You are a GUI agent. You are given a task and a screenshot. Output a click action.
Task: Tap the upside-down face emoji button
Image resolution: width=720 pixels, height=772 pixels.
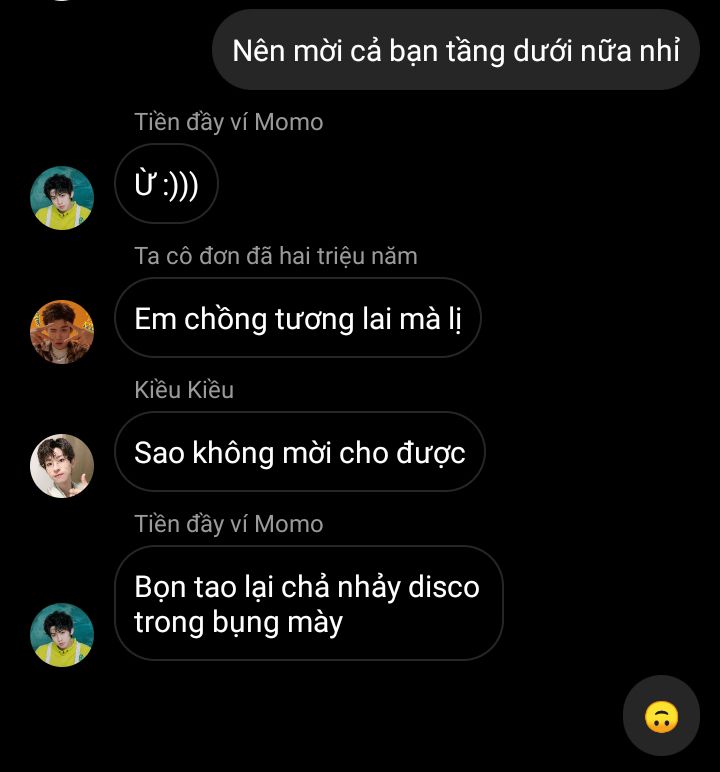tap(661, 716)
